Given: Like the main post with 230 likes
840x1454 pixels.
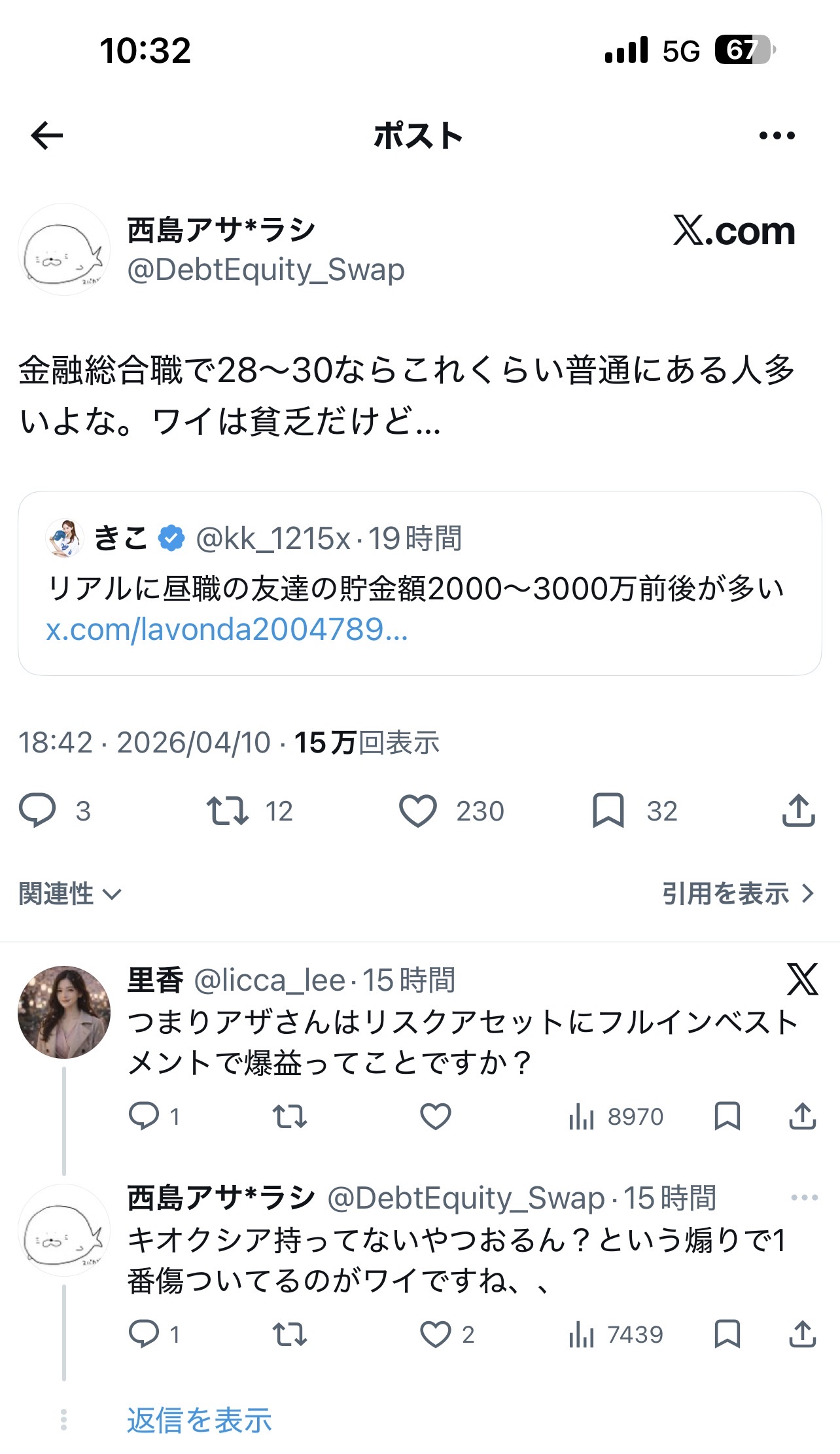Looking at the screenshot, I should click(418, 811).
